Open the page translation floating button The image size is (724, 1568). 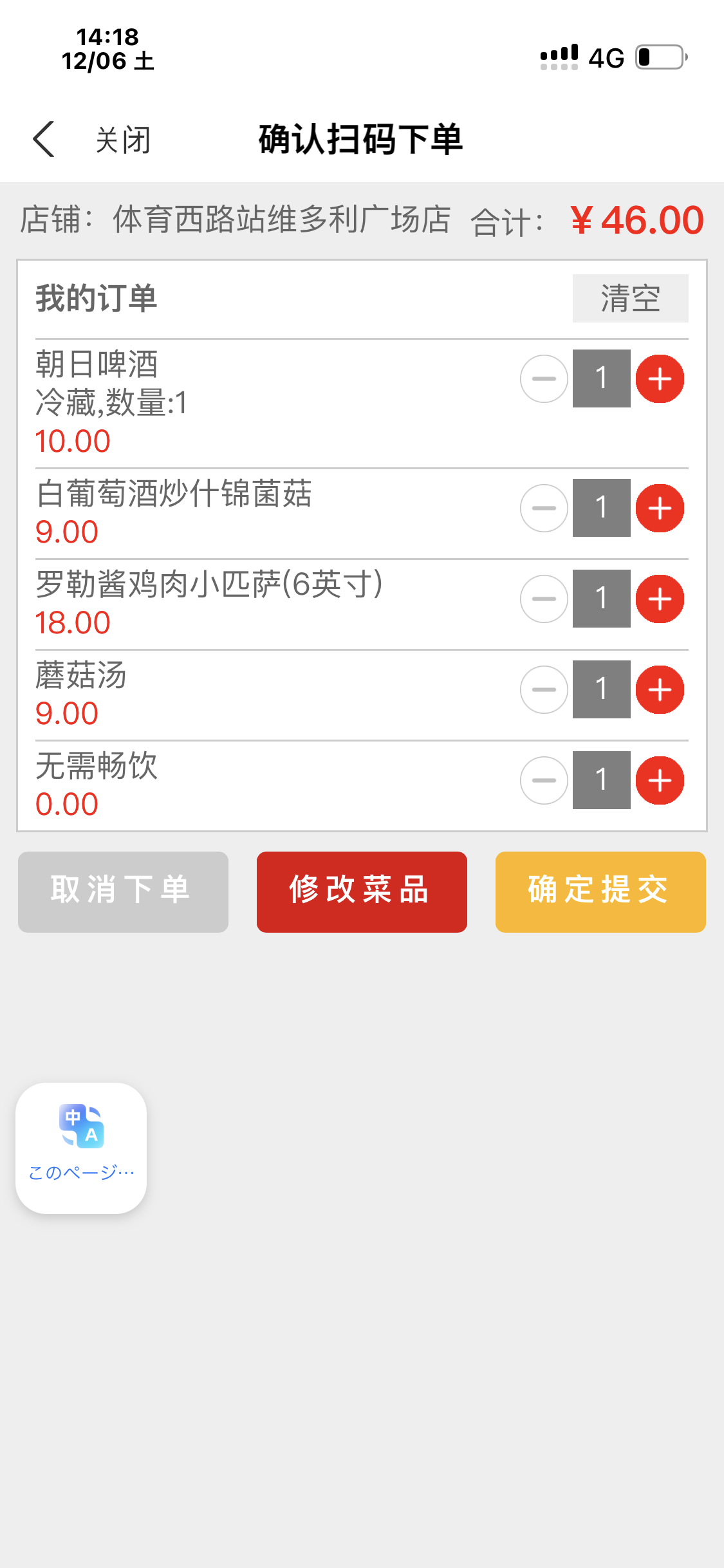click(81, 1148)
